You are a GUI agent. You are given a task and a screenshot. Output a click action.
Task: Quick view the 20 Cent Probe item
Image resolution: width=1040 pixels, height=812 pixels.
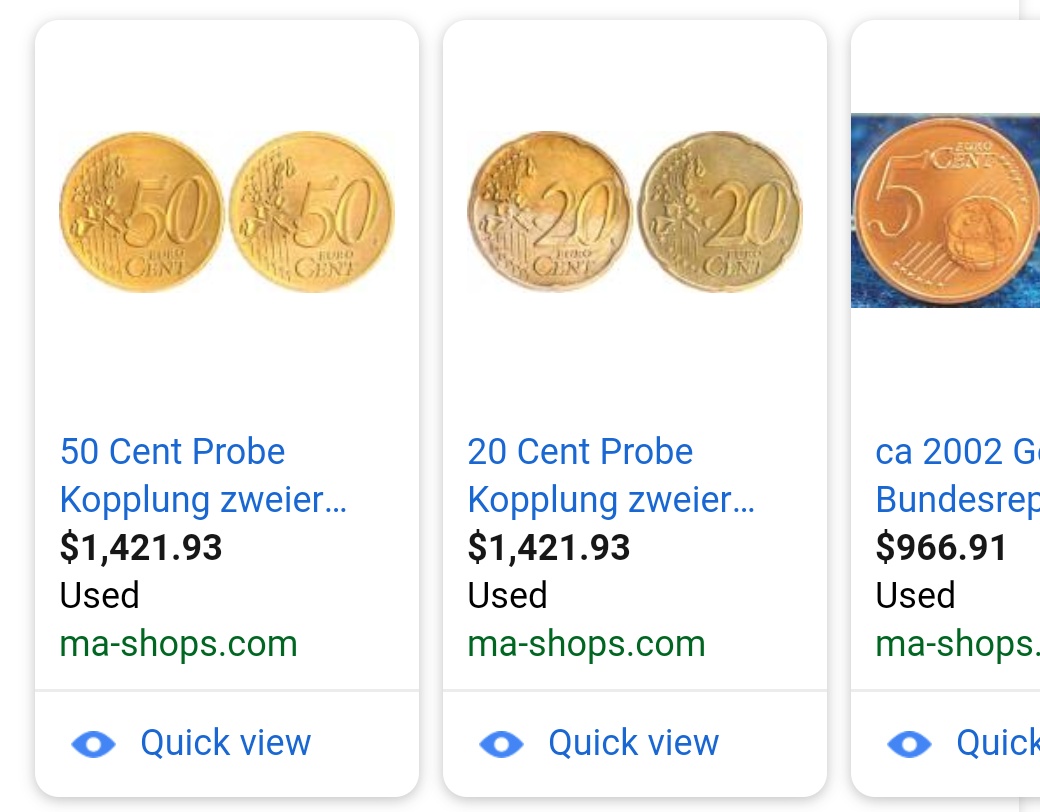(x=633, y=743)
